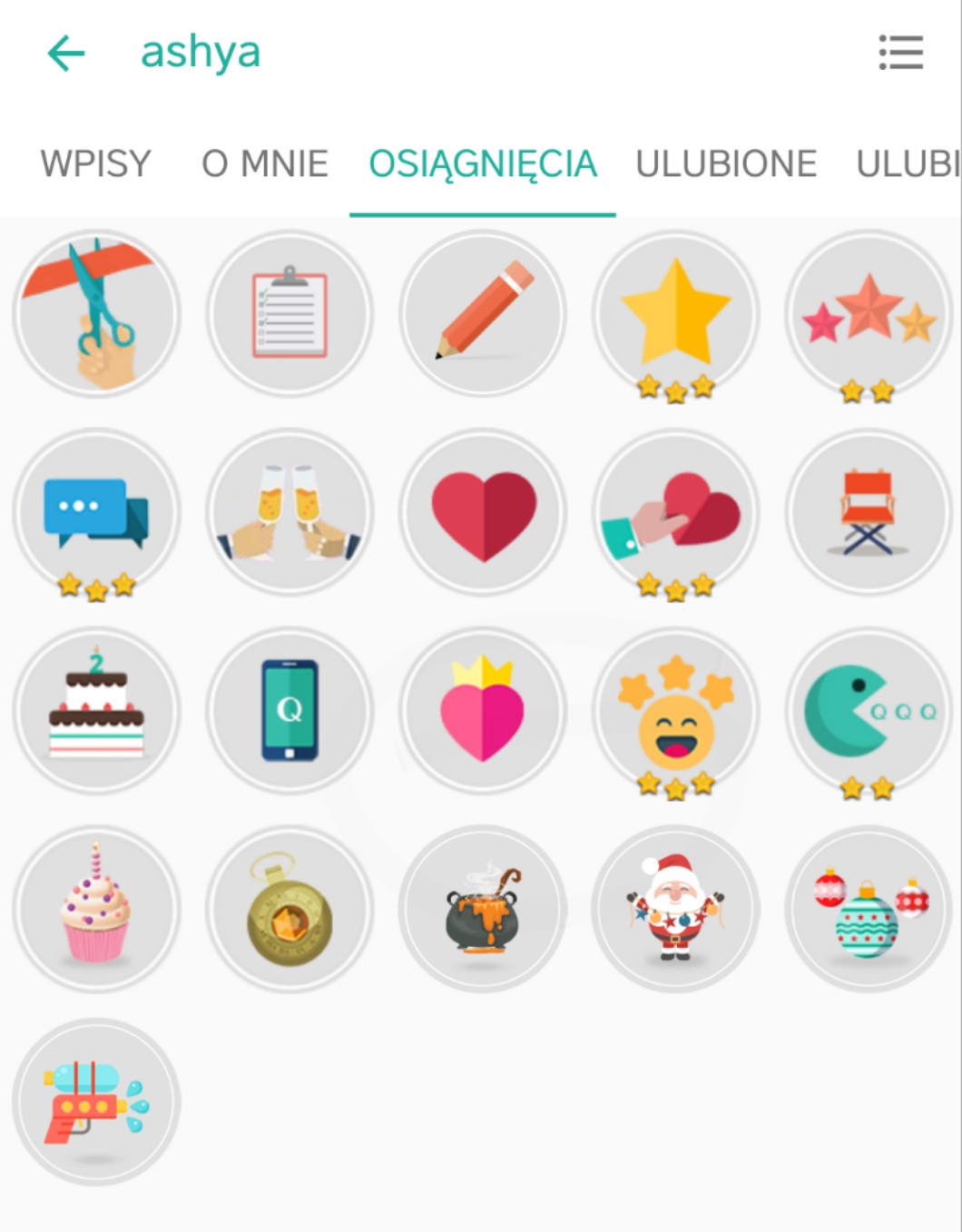View the champagne toast badge
The image size is (962, 1232).
(x=290, y=512)
